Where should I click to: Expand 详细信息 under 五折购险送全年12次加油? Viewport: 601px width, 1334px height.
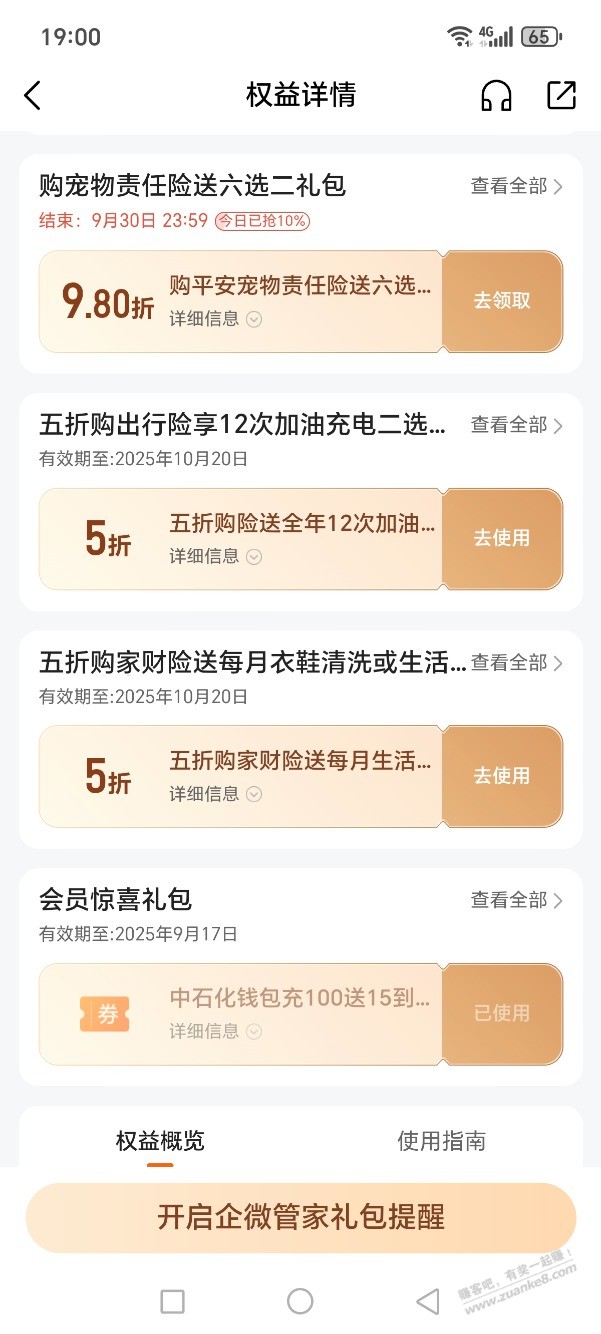(x=215, y=557)
